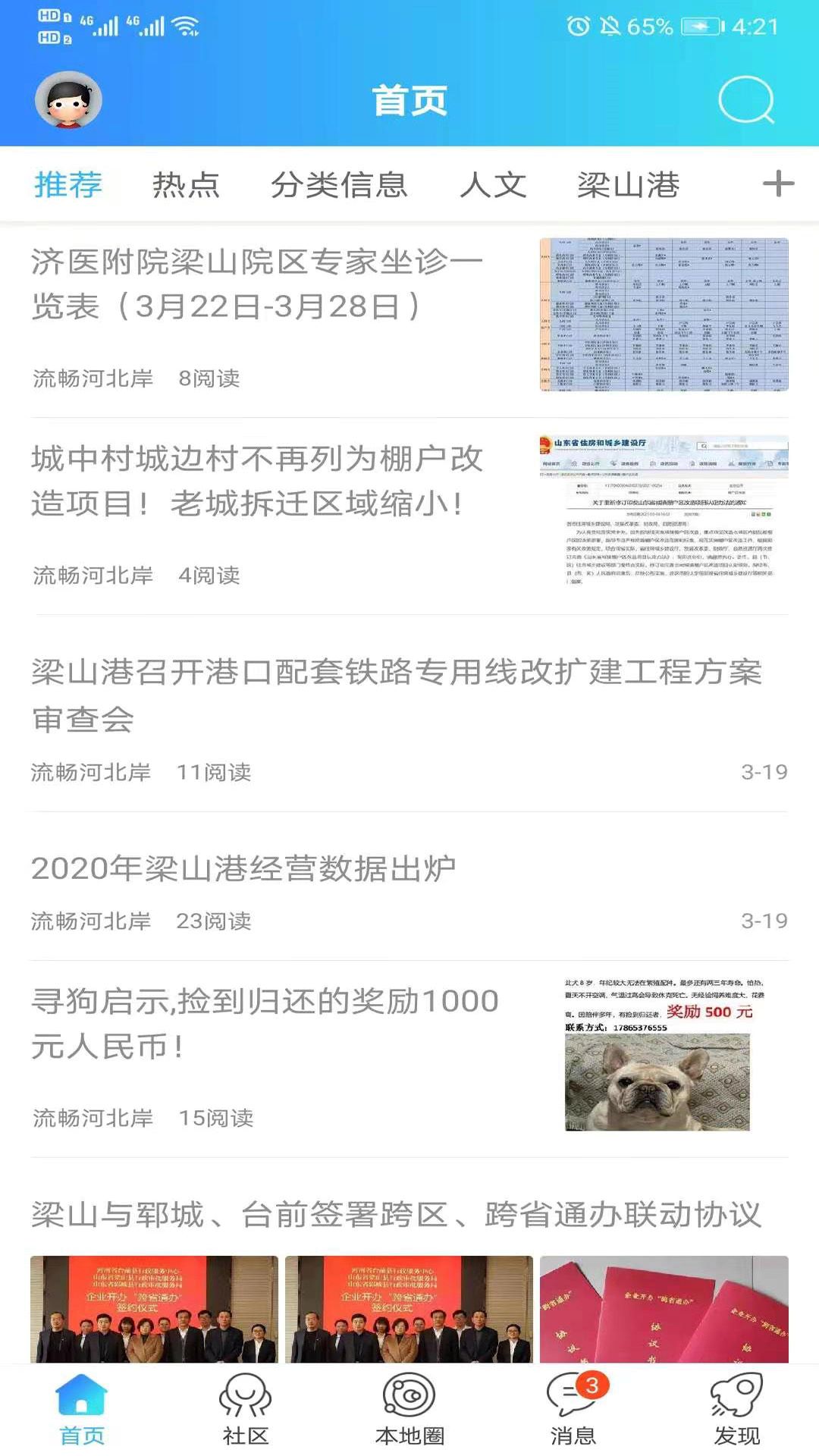Switch to the 人文 tab
The image size is (819, 1456).
coord(493,184)
